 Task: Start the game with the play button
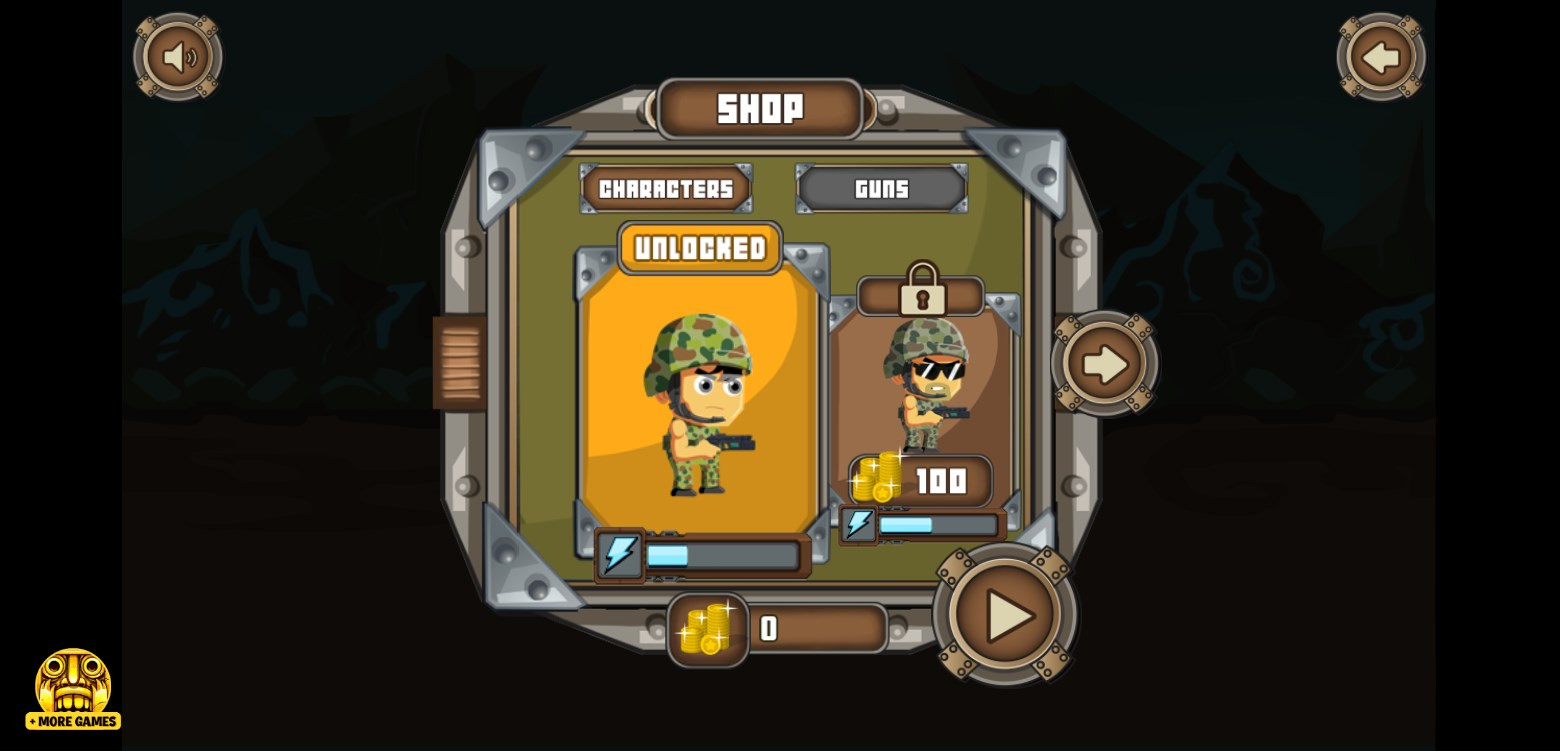[x=1005, y=615]
